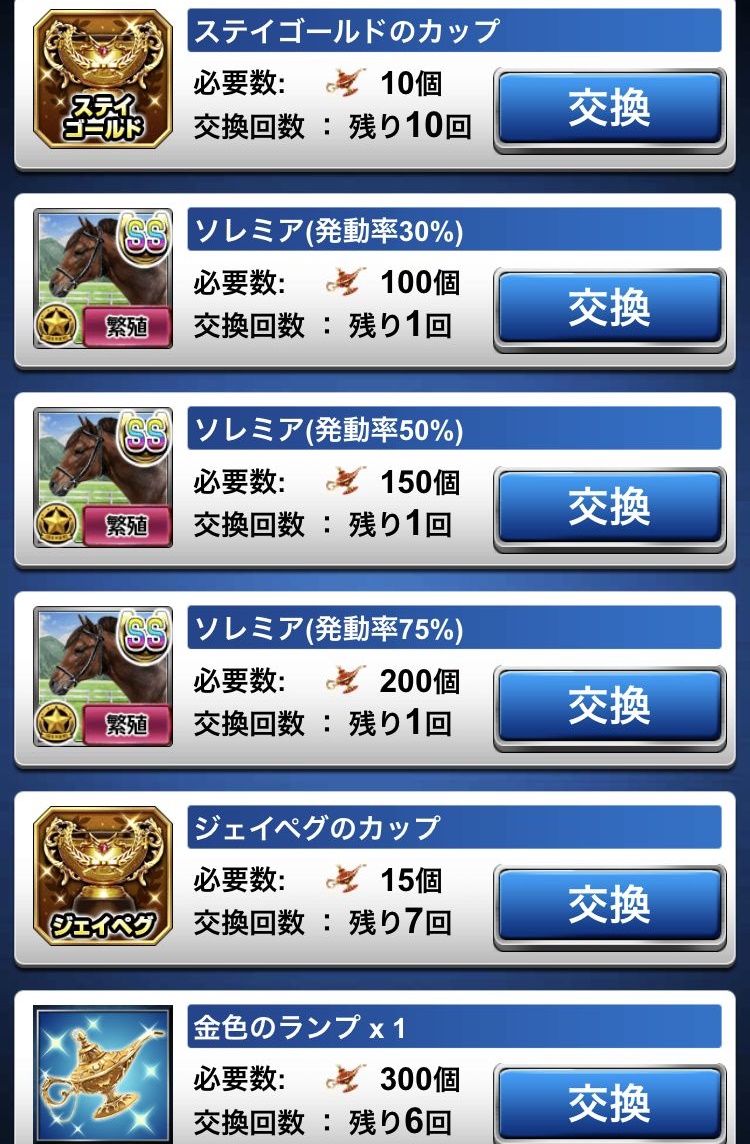Screen dimensions: 750x1144
Task: Open the golden lamp item icon
Action: 103,1075
